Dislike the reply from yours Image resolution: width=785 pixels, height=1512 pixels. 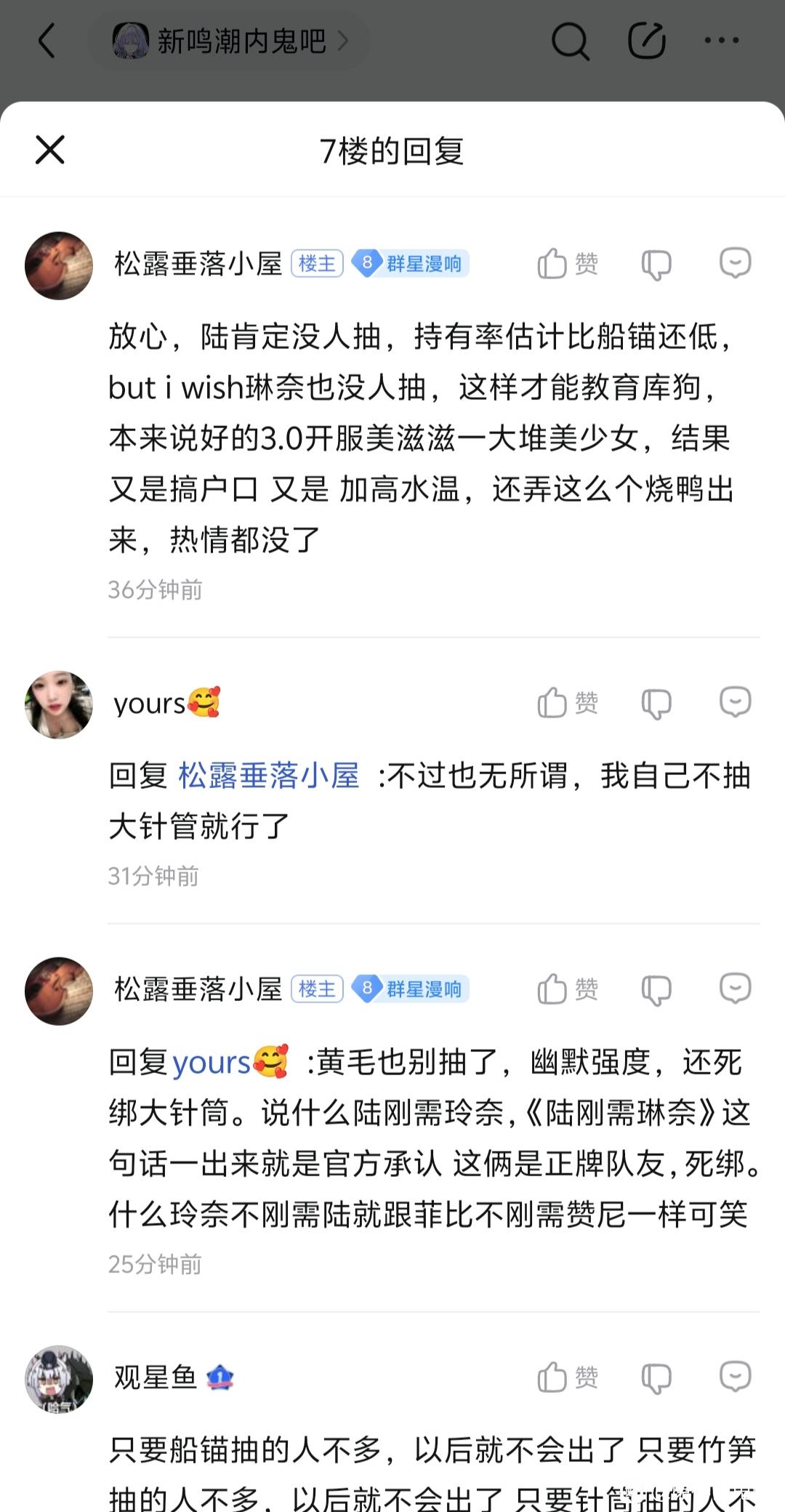[656, 704]
